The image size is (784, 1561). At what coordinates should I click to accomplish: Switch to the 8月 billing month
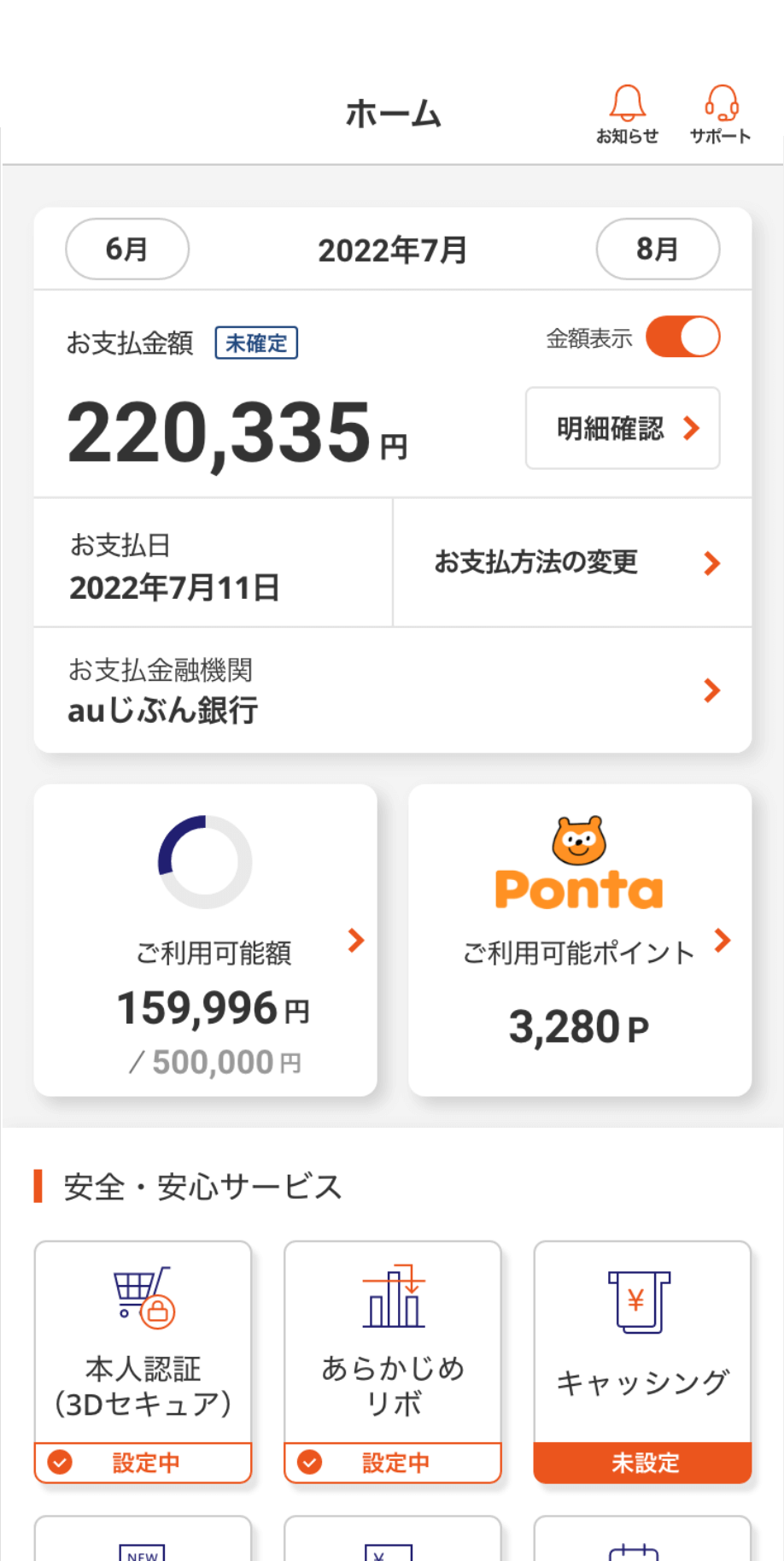[x=657, y=249]
